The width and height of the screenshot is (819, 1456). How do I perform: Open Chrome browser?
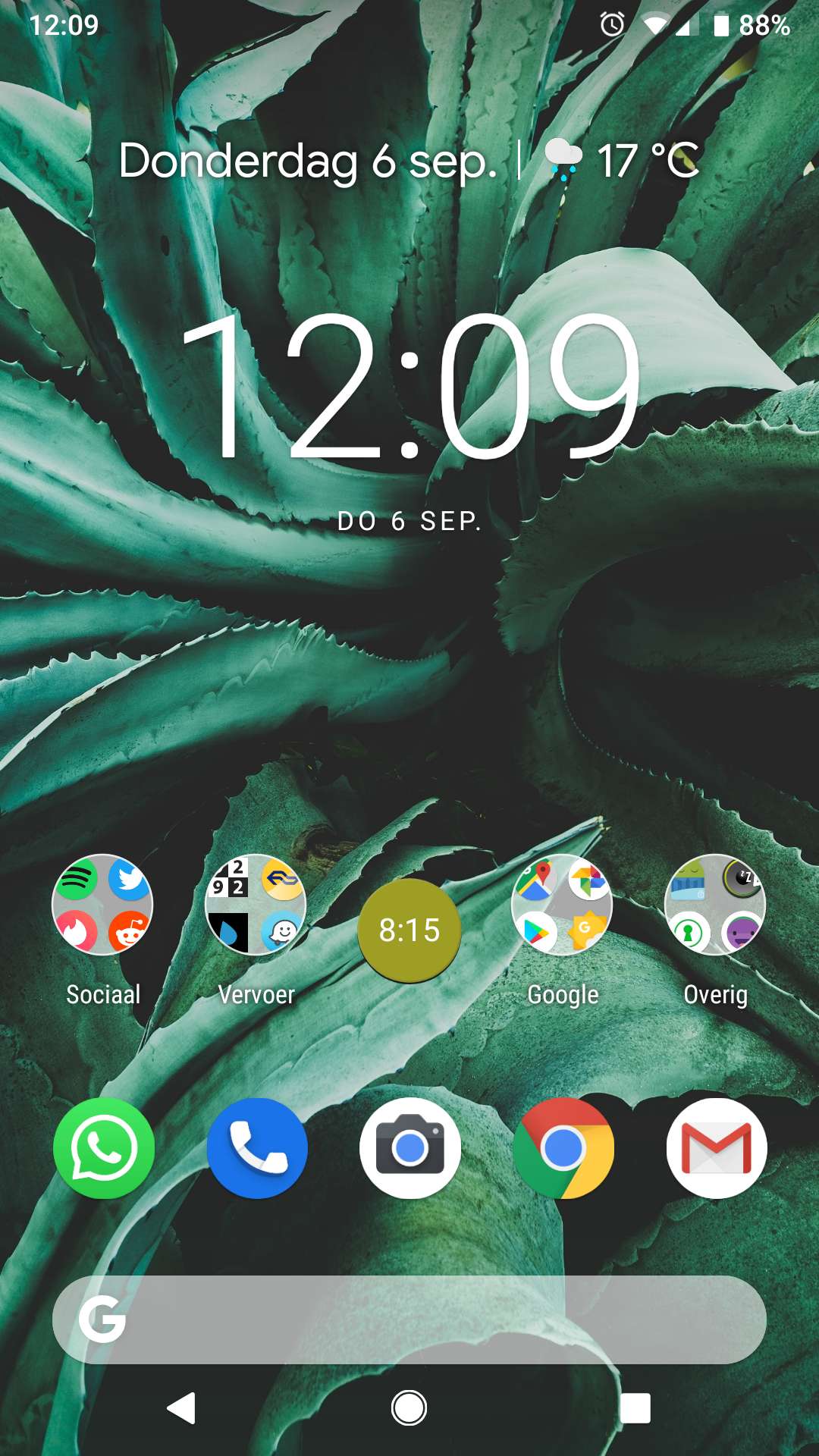point(563,1148)
